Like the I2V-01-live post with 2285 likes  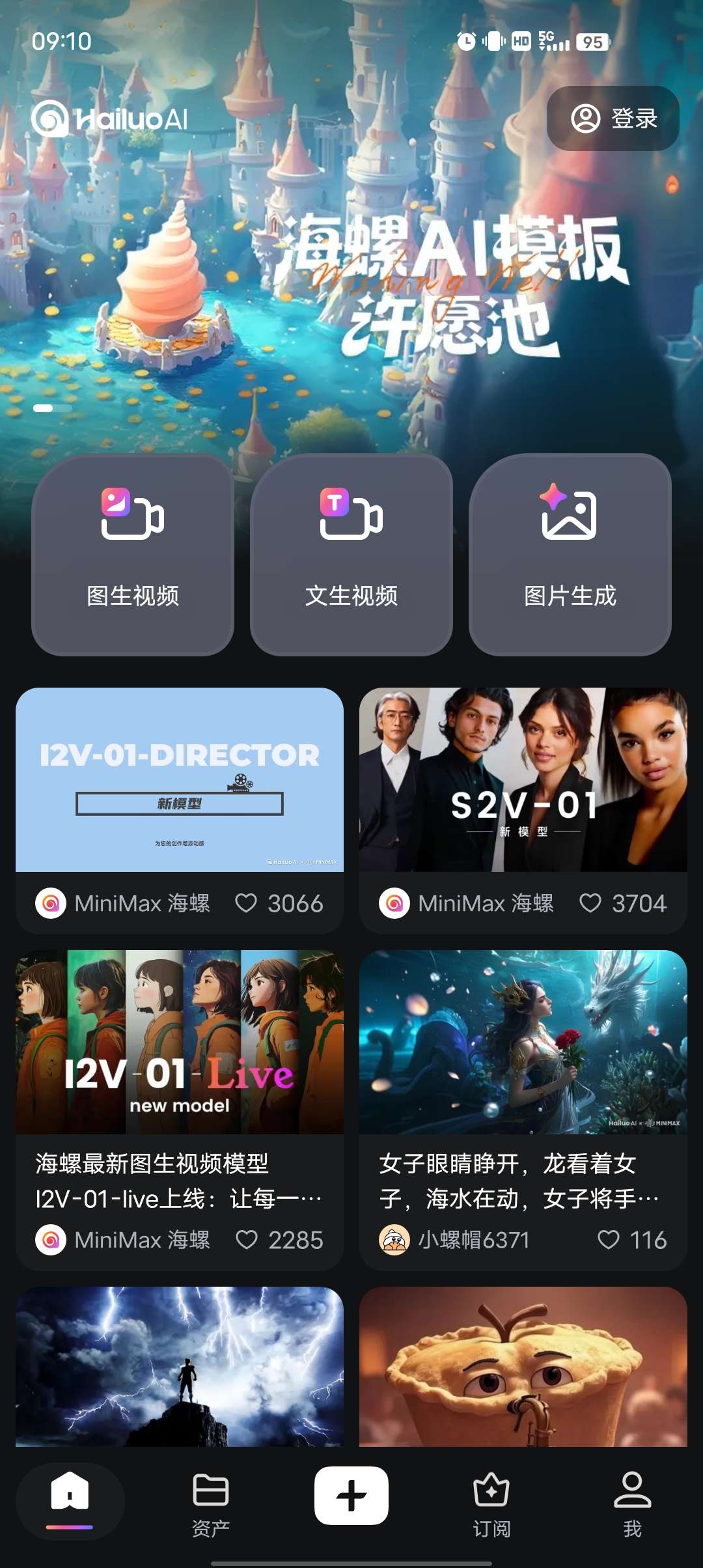tap(247, 1240)
